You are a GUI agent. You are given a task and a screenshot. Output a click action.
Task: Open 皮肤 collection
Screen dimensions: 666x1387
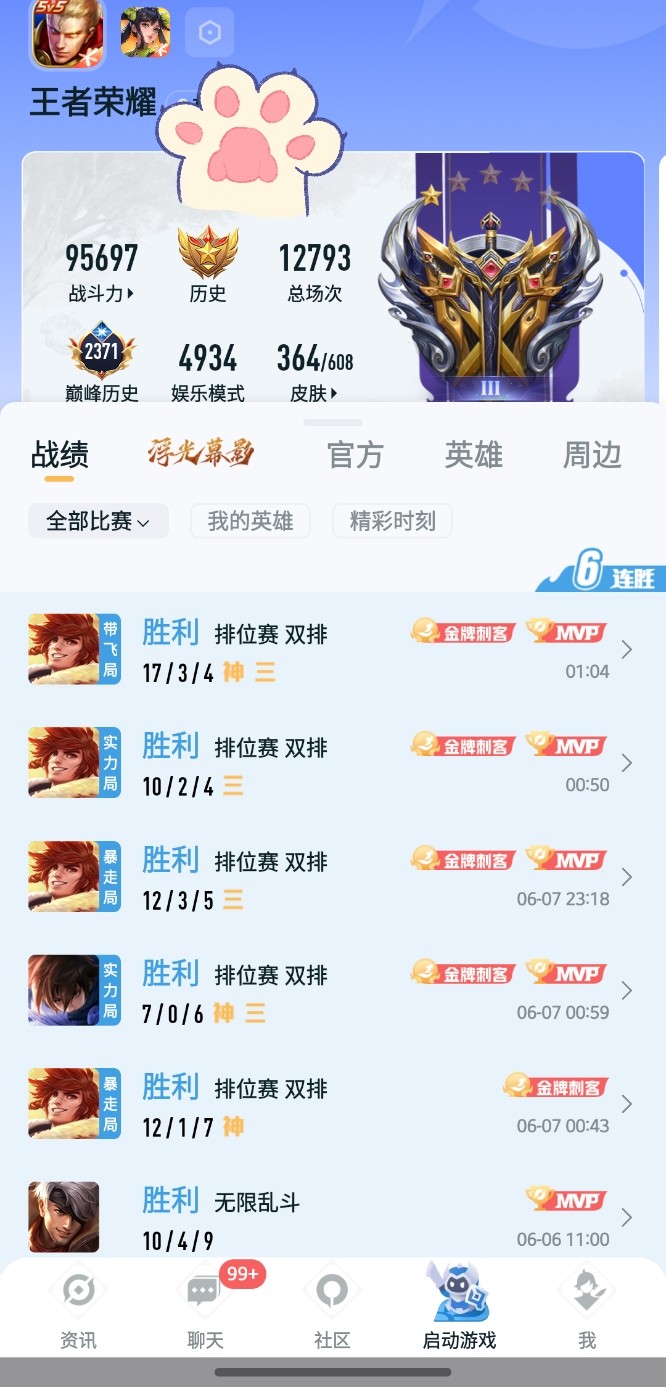coord(314,393)
